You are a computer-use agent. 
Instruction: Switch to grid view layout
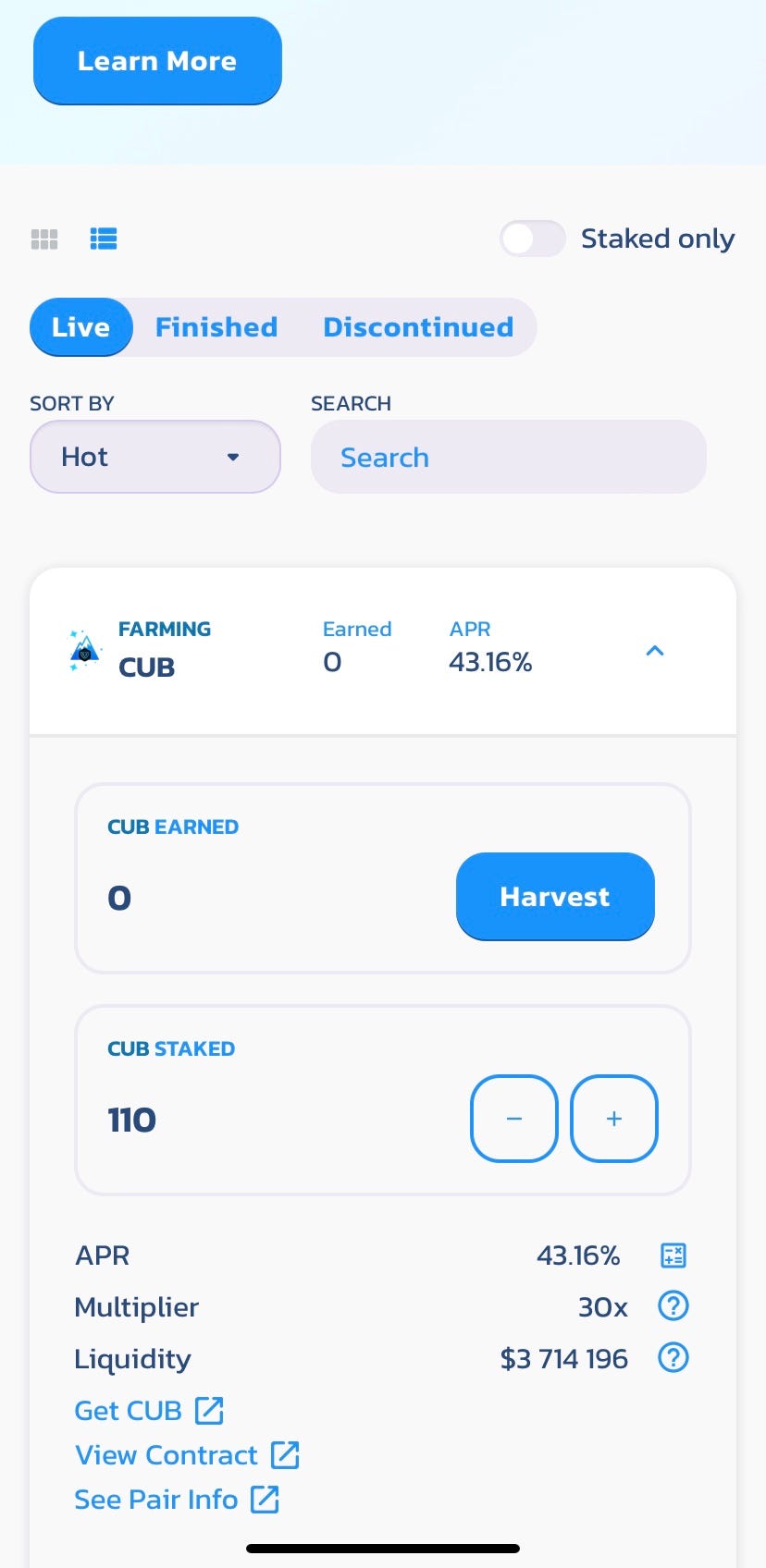[43, 239]
